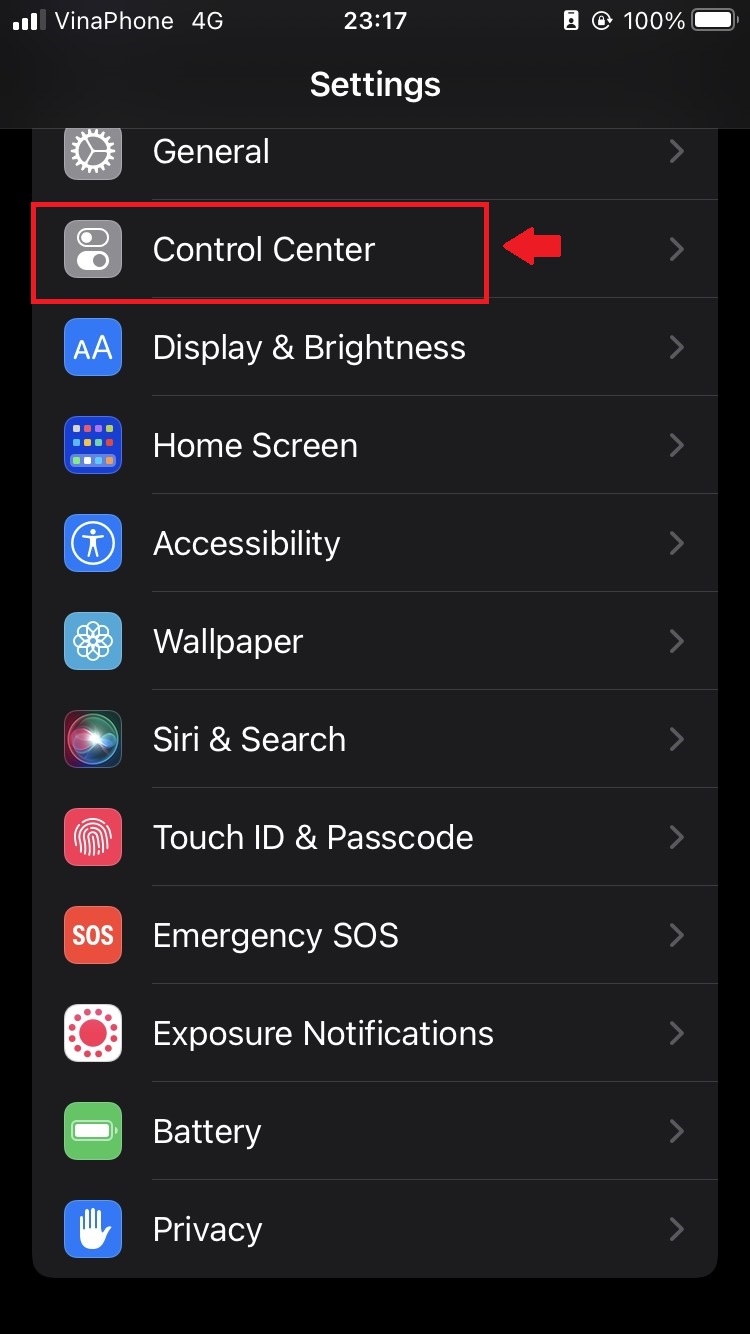Open Siri & Search

click(x=375, y=740)
